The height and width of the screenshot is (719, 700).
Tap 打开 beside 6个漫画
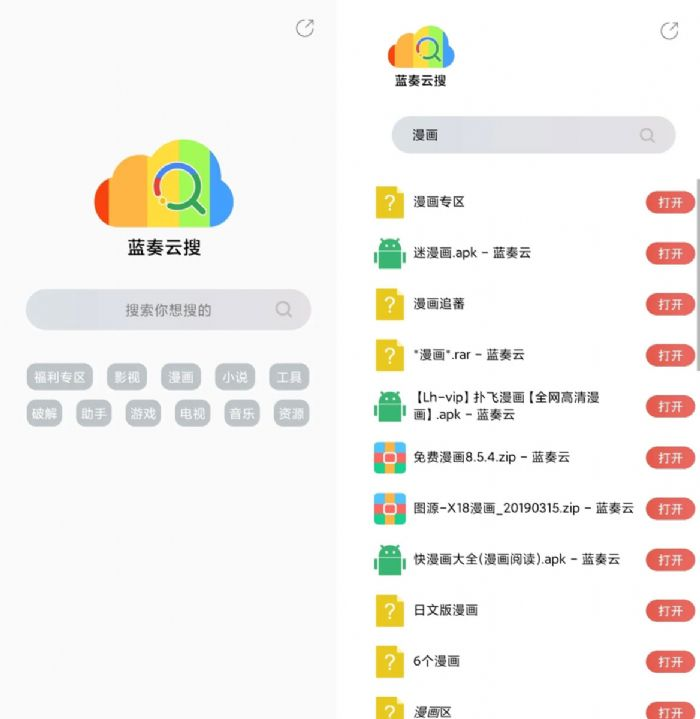(670, 661)
